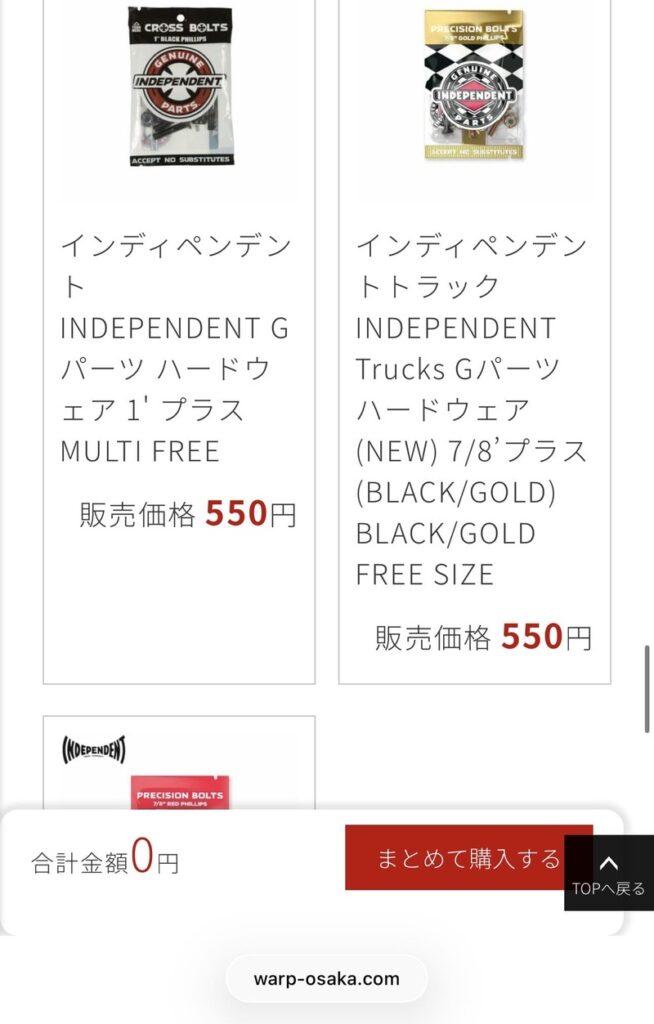Viewport: 654px width, 1024px height.
Task: Tap the warp-osaka.com address pill
Action: tap(327, 979)
